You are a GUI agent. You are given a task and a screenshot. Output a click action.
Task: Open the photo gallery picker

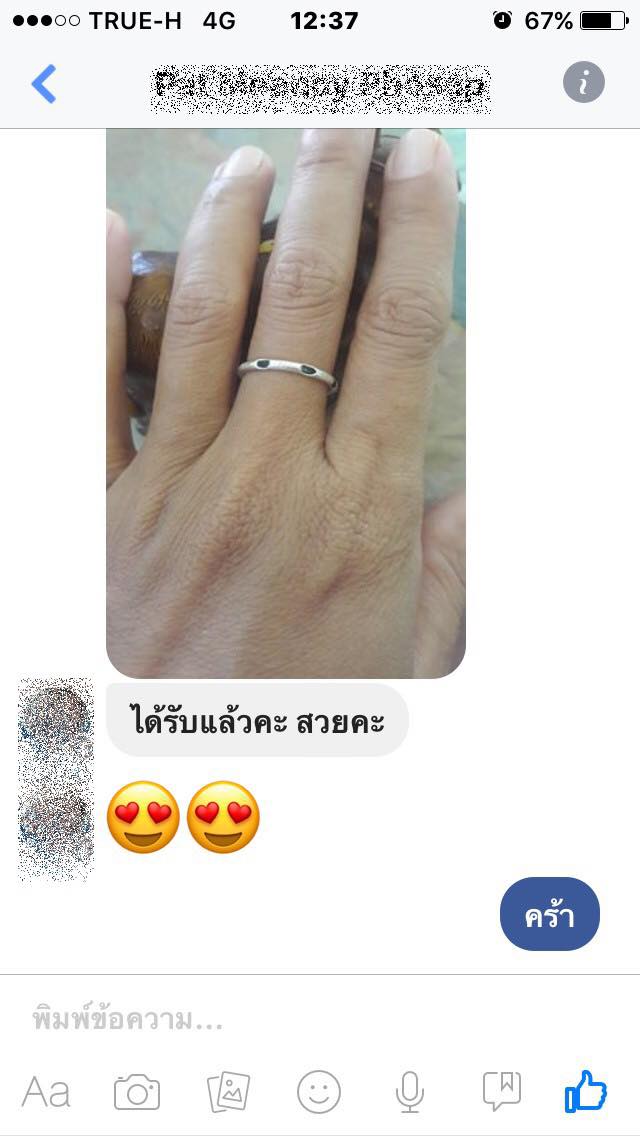point(228,1092)
